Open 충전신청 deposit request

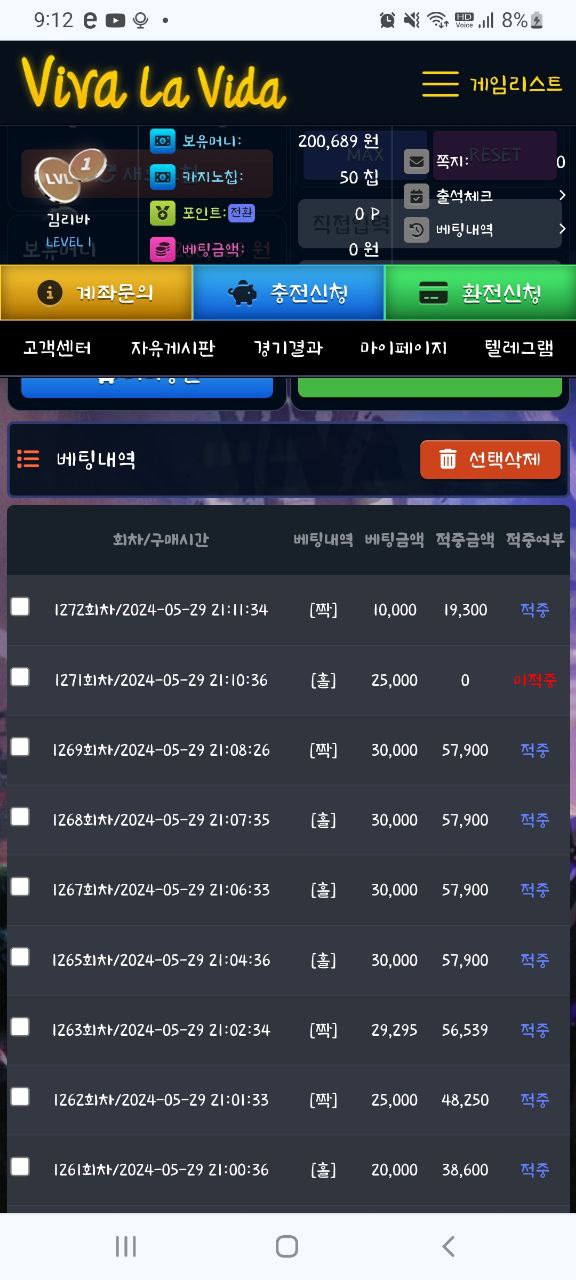click(288, 292)
